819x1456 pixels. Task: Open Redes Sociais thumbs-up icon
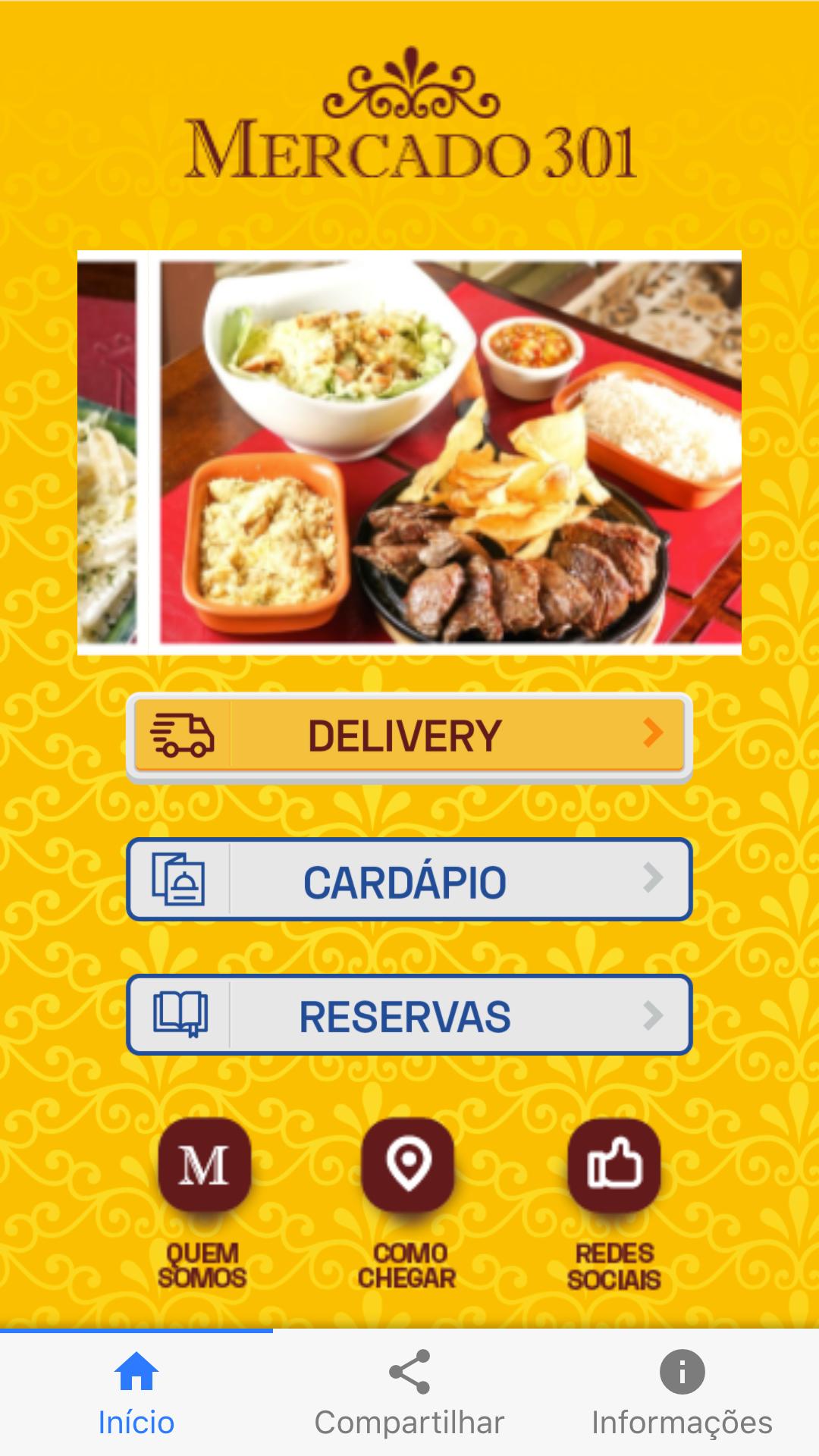pos(613,1166)
